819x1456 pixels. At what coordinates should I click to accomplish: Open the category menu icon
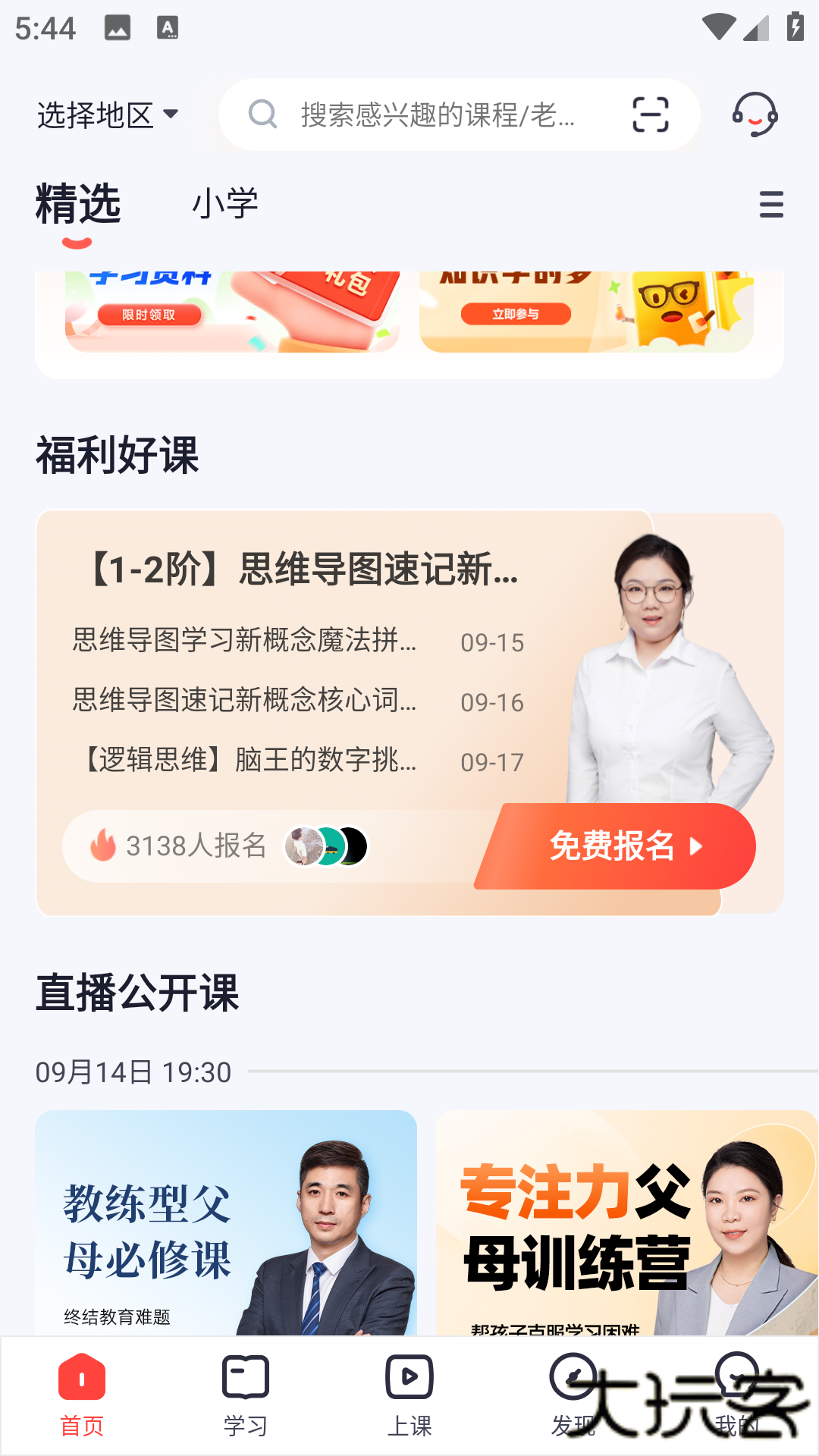point(770,205)
